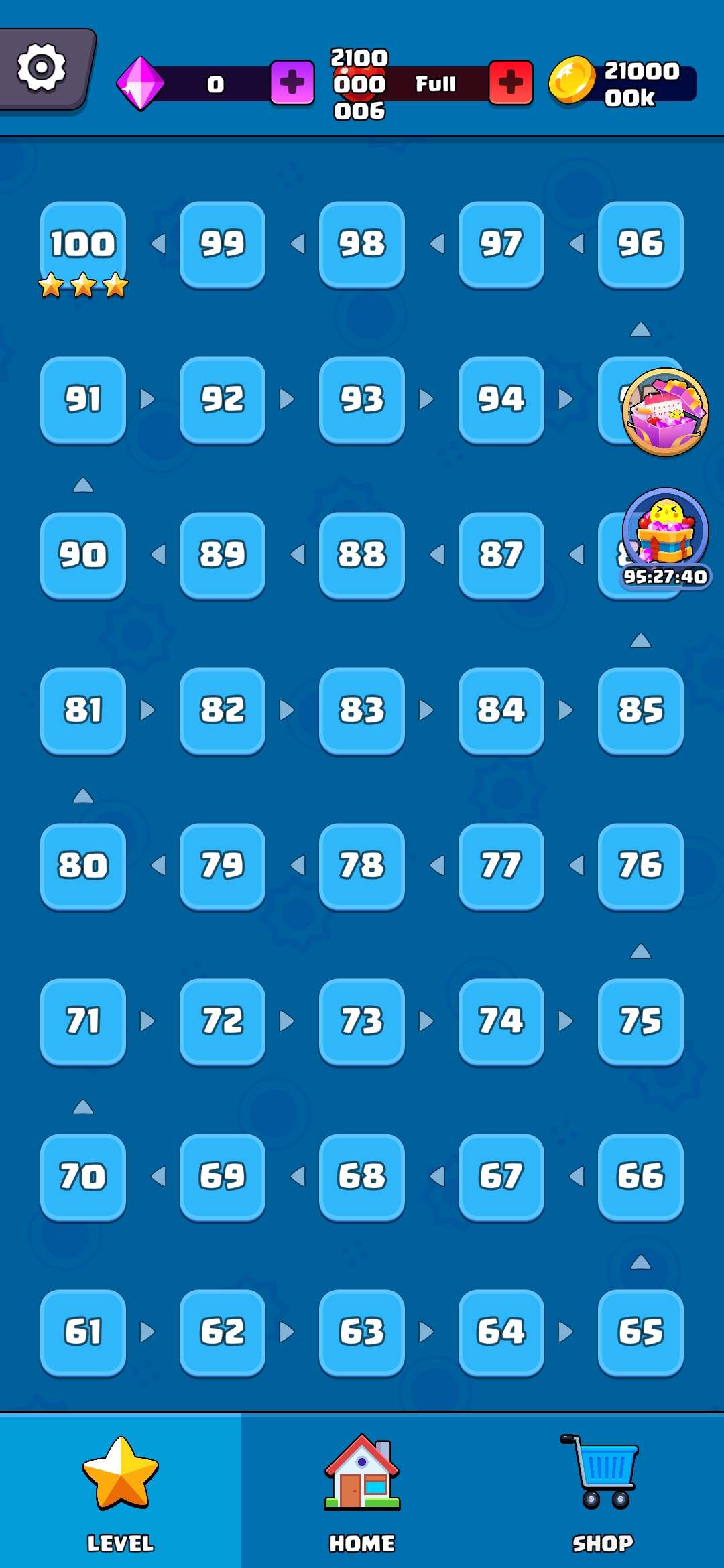724x1568 pixels.
Task: Select level 64
Action: [501, 1332]
